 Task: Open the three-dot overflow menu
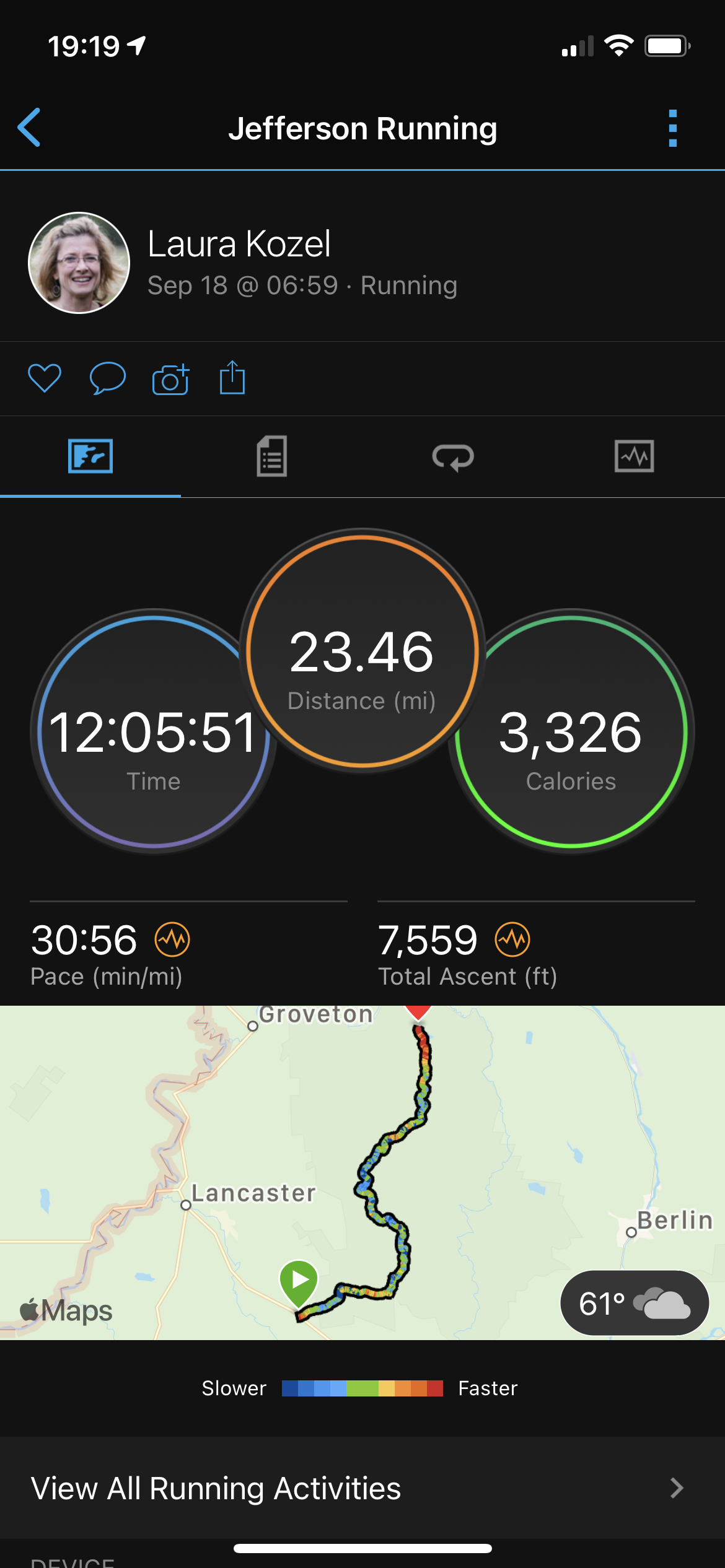pos(672,128)
